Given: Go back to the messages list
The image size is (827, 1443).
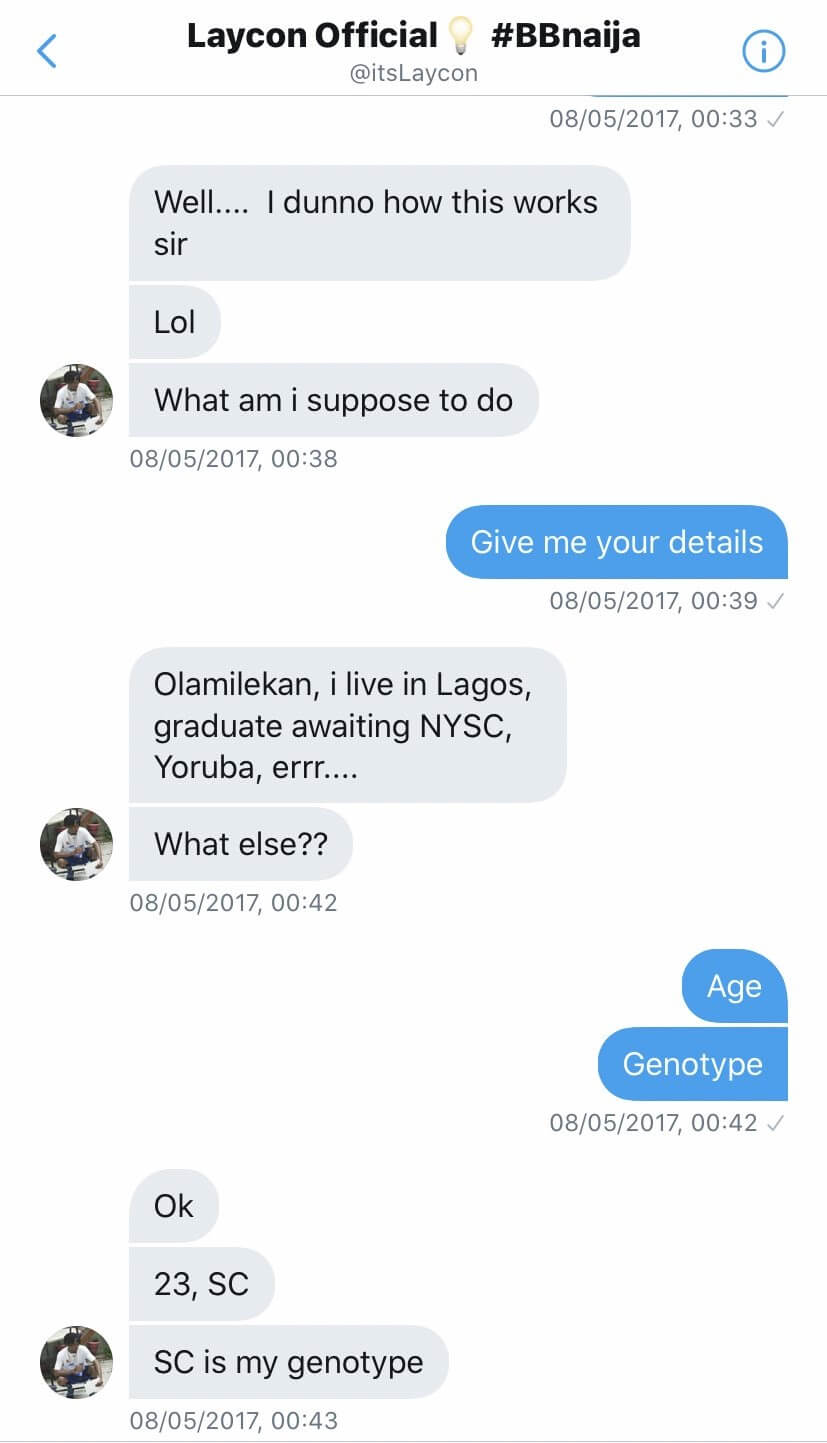Looking at the screenshot, I should pos(47,50).
